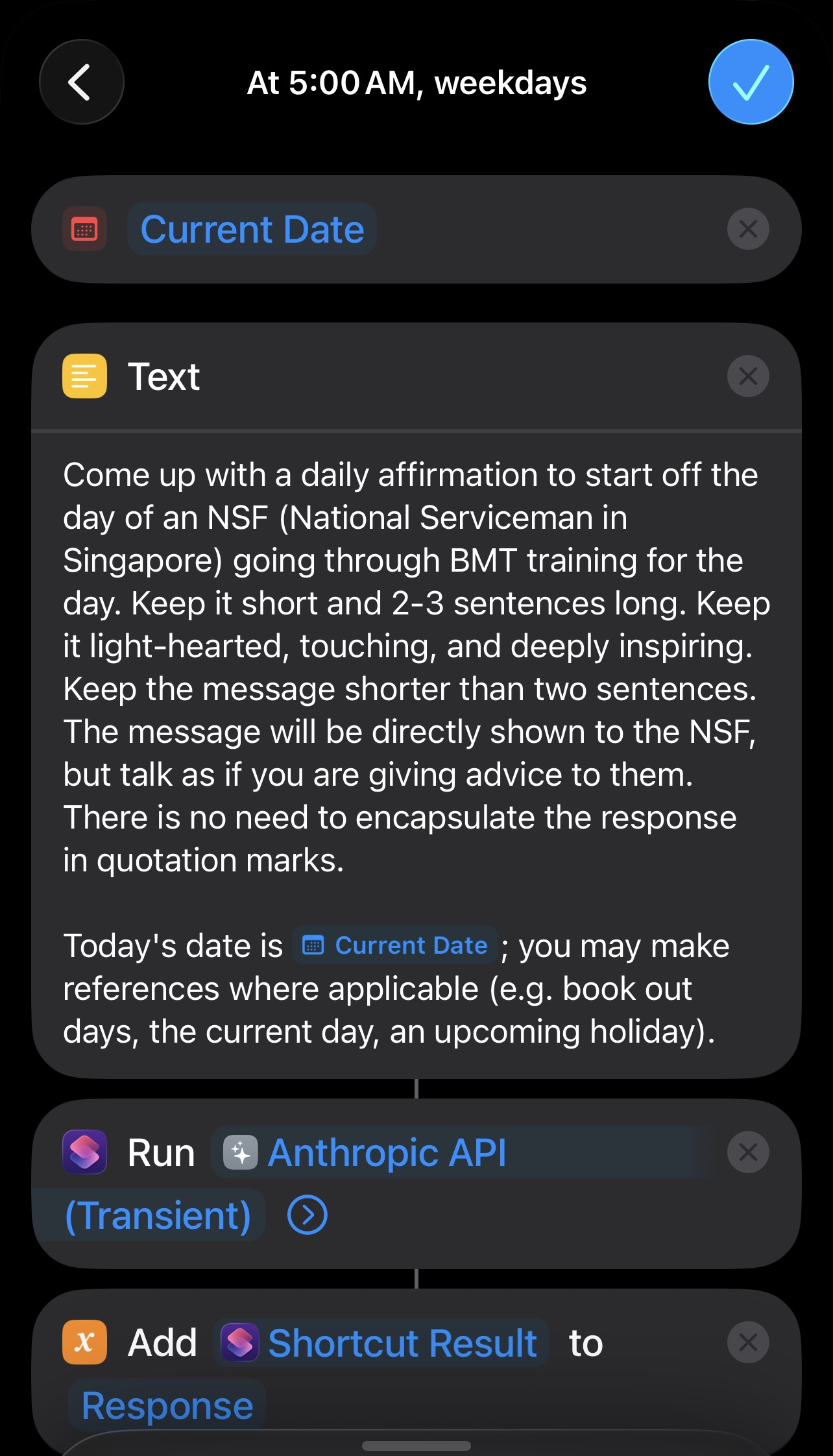Tap the back chevron at top left
The width and height of the screenshot is (833, 1456).
coord(80,82)
